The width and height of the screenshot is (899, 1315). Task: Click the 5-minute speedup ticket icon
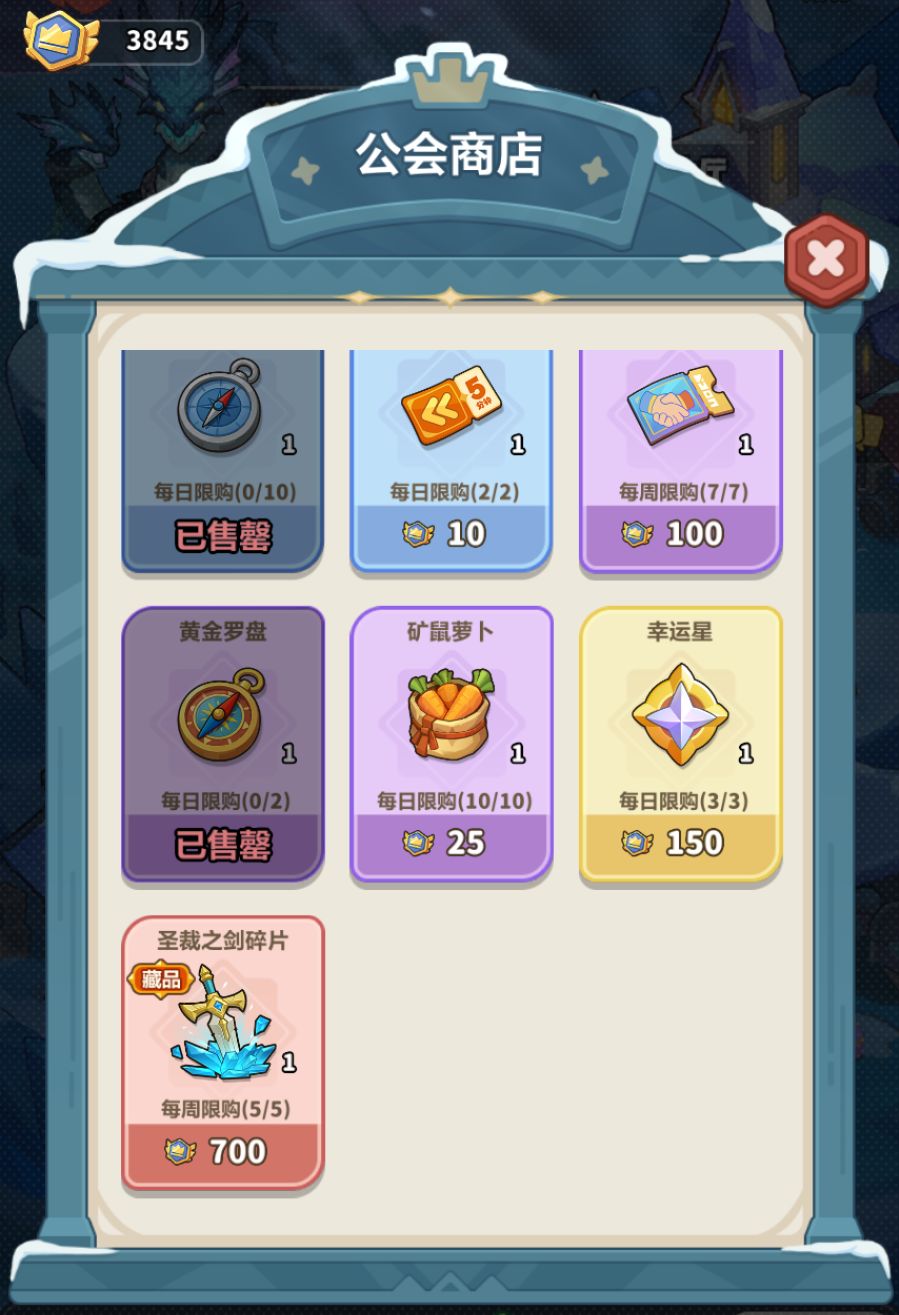[x=450, y=406]
